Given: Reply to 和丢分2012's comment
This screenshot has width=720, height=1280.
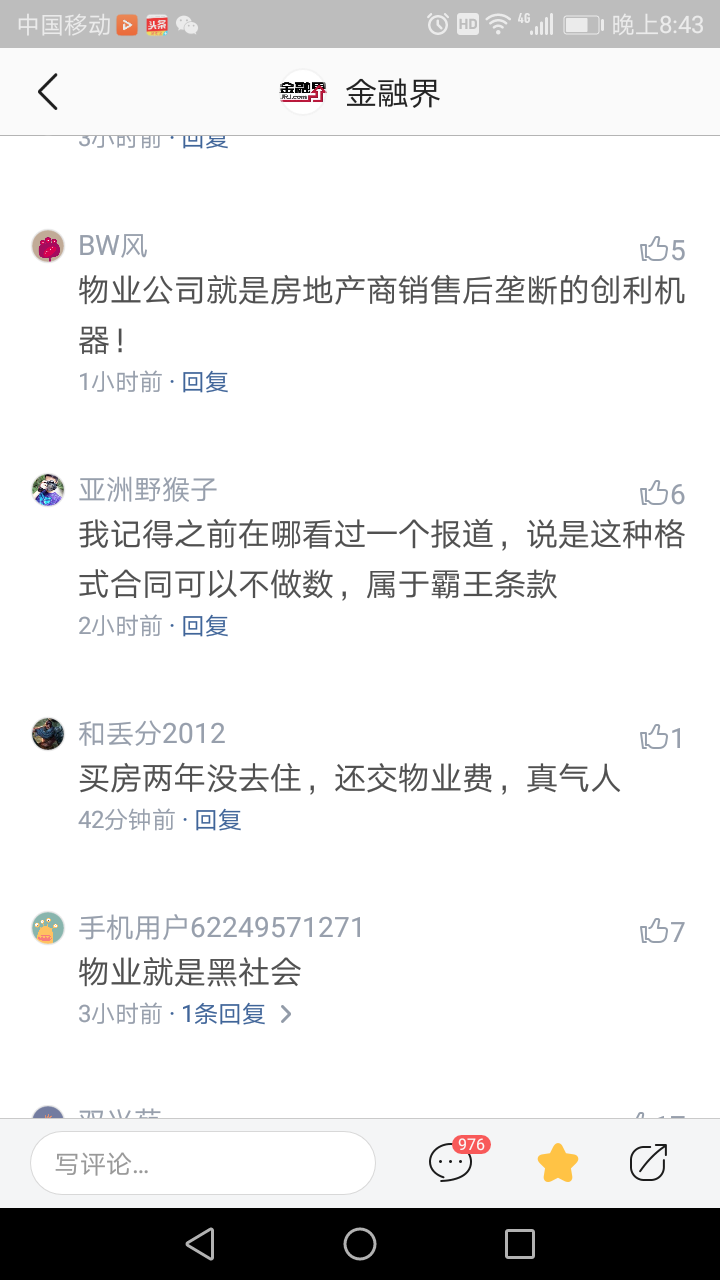Looking at the screenshot, I should click(x=218, y=820).
